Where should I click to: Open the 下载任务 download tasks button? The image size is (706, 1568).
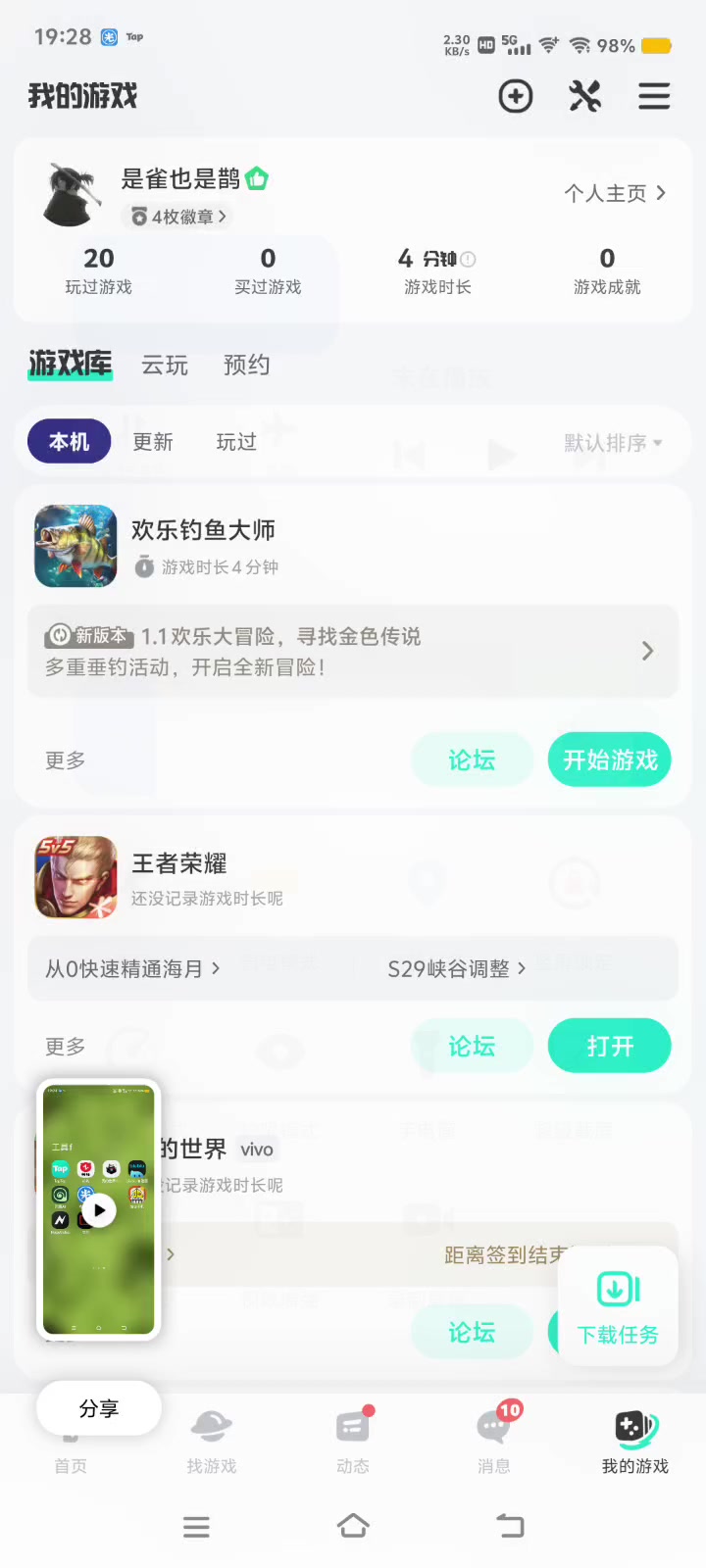618,1307
